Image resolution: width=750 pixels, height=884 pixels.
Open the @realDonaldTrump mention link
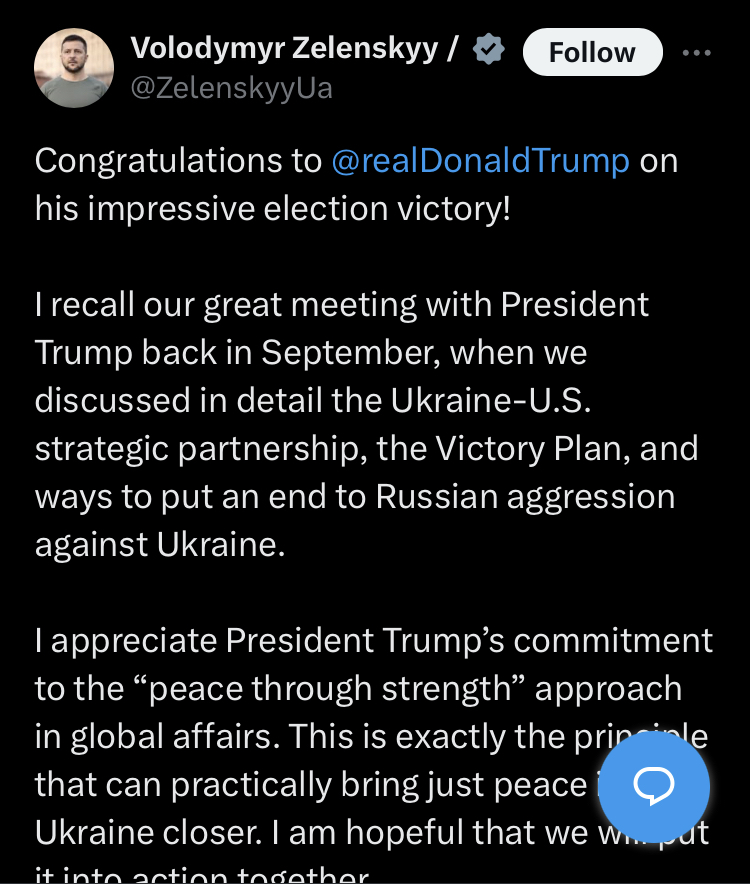[x=480, y=160]
